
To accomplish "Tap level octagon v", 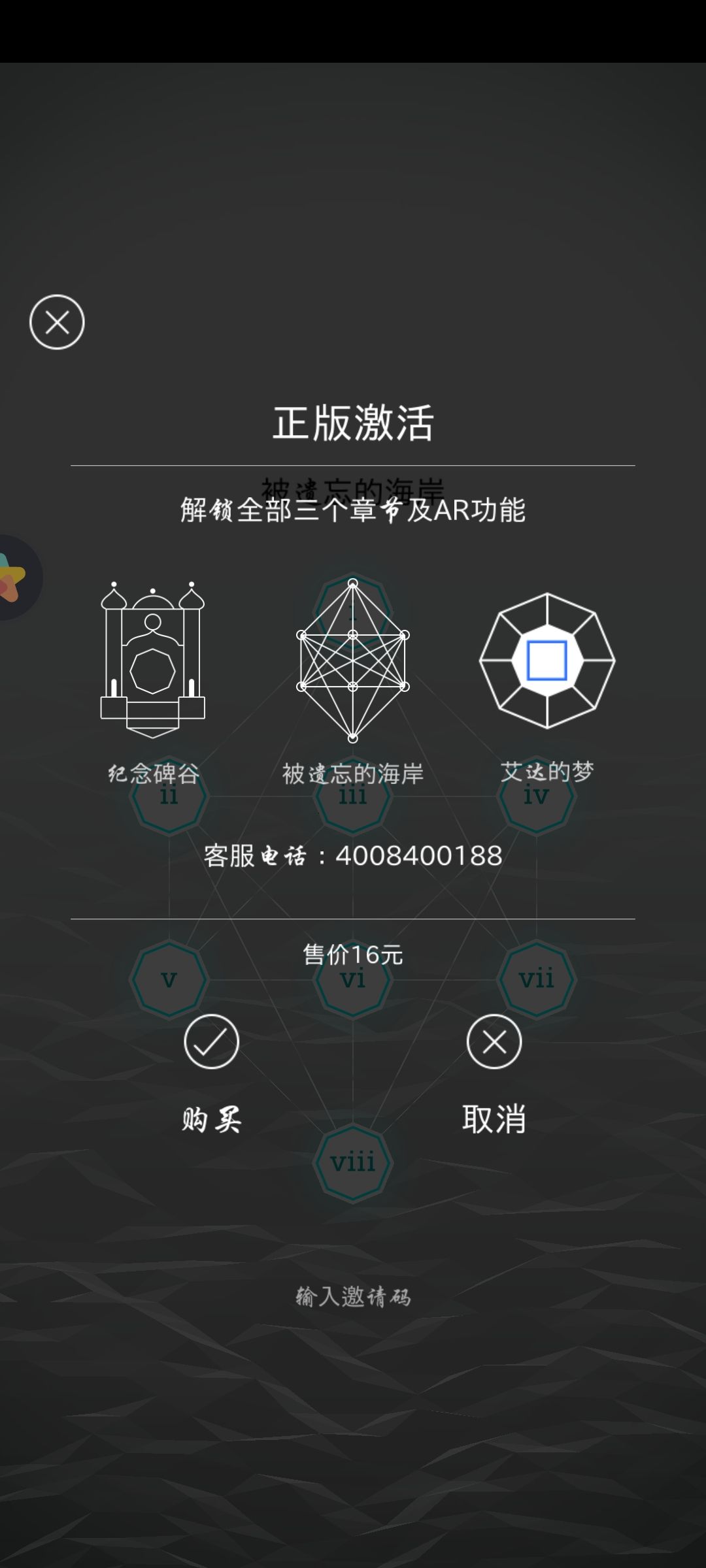I will pyautogui.click(x=169, y=979).
